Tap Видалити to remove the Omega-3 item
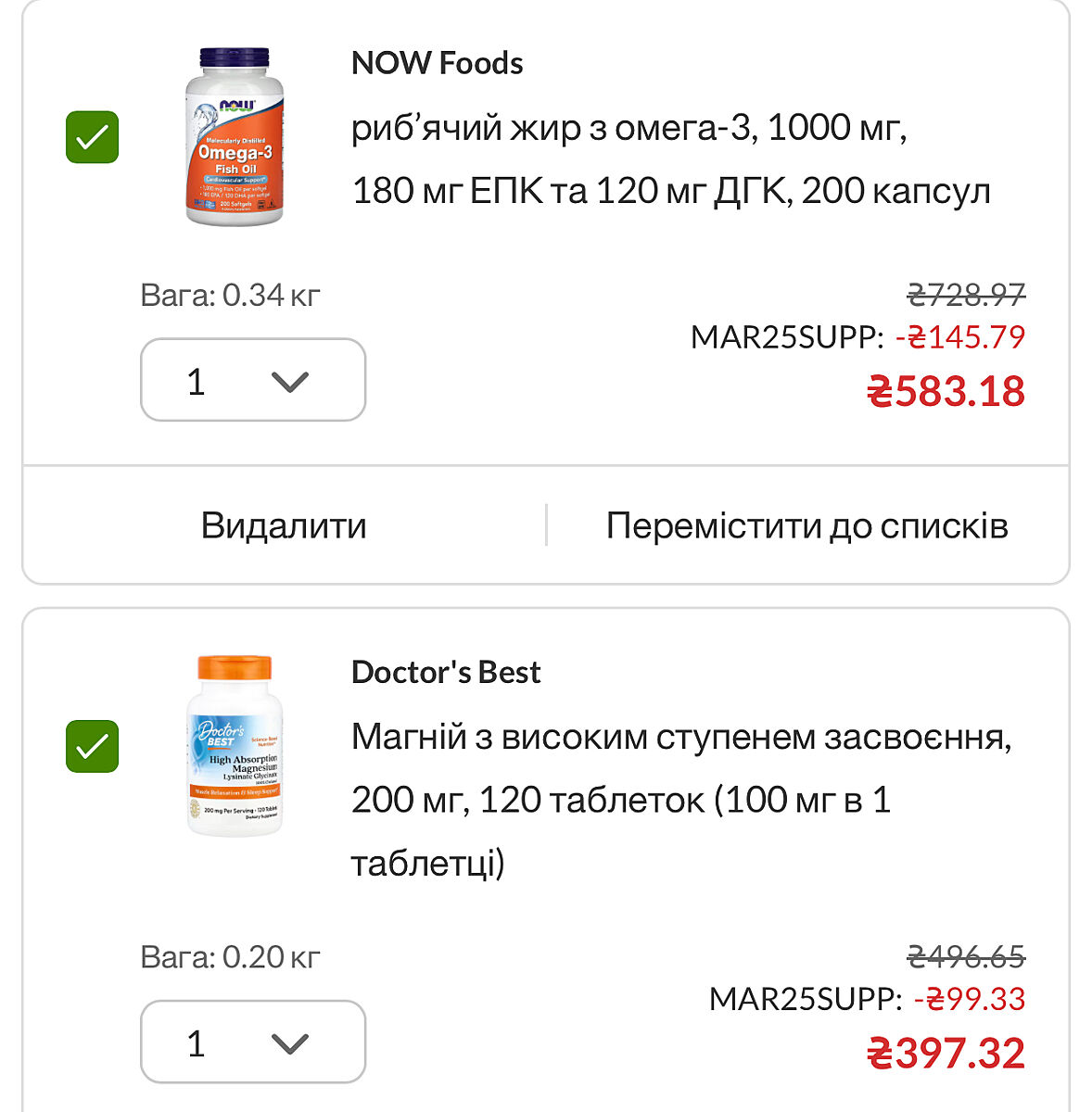This screenshot has width=1092, height=1112. [x=284, y=525]
